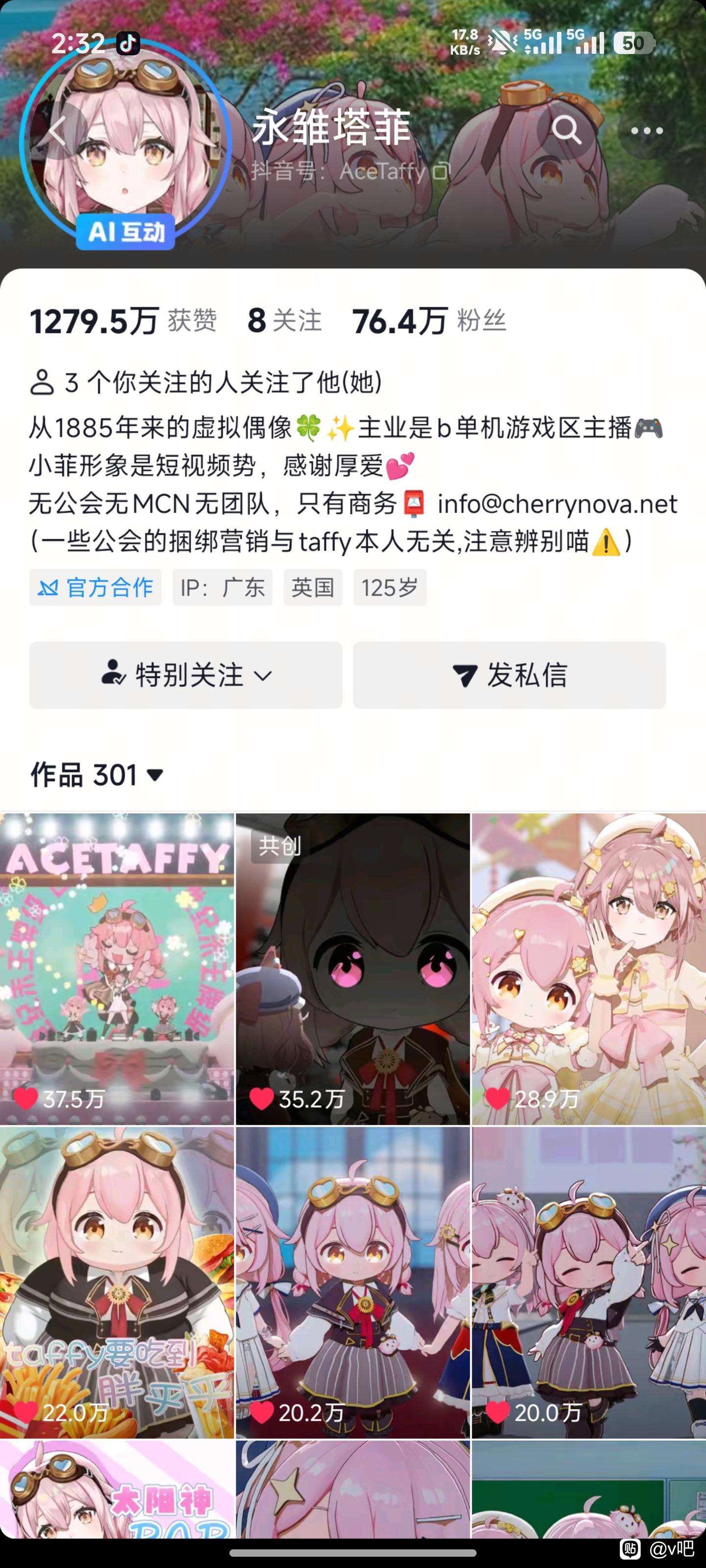Image resolution: width=706 pixels, height=1568 pixels.
Task: Open the 共创 video with 35.2万 likes
Action: [x=353, y=969]
